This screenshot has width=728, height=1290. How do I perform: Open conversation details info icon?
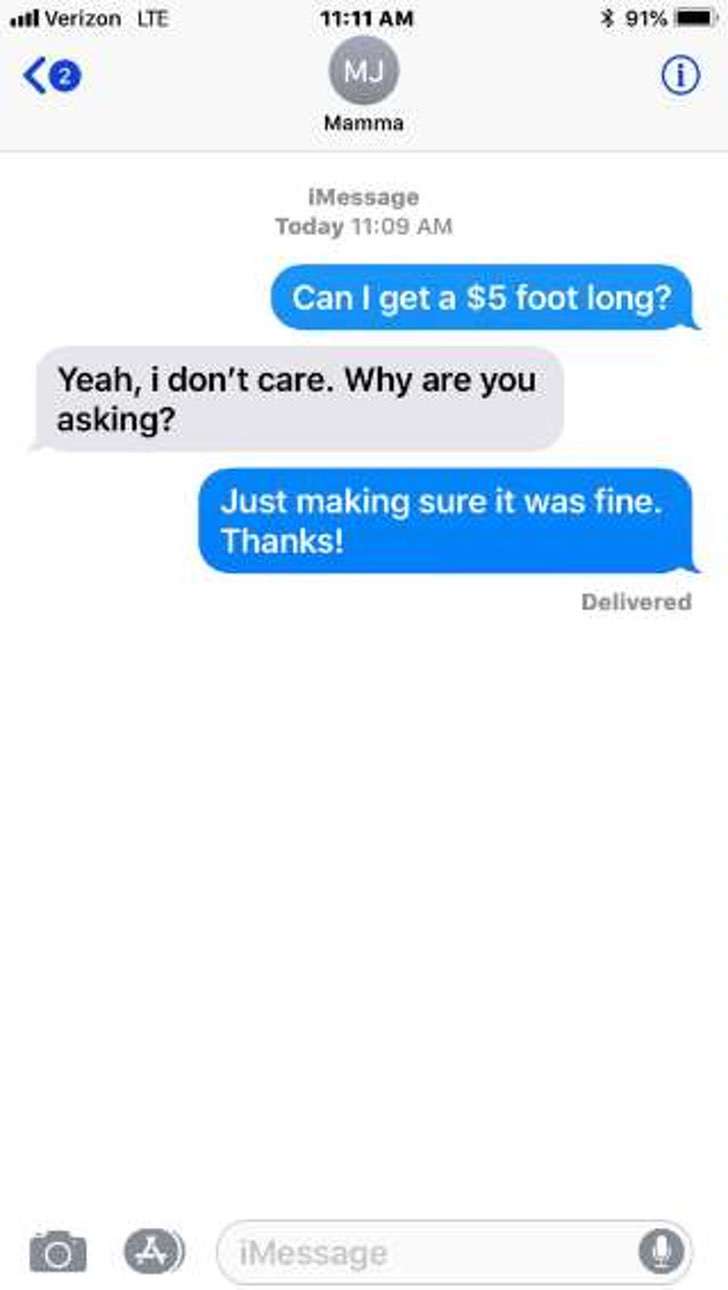click(680, 76)
